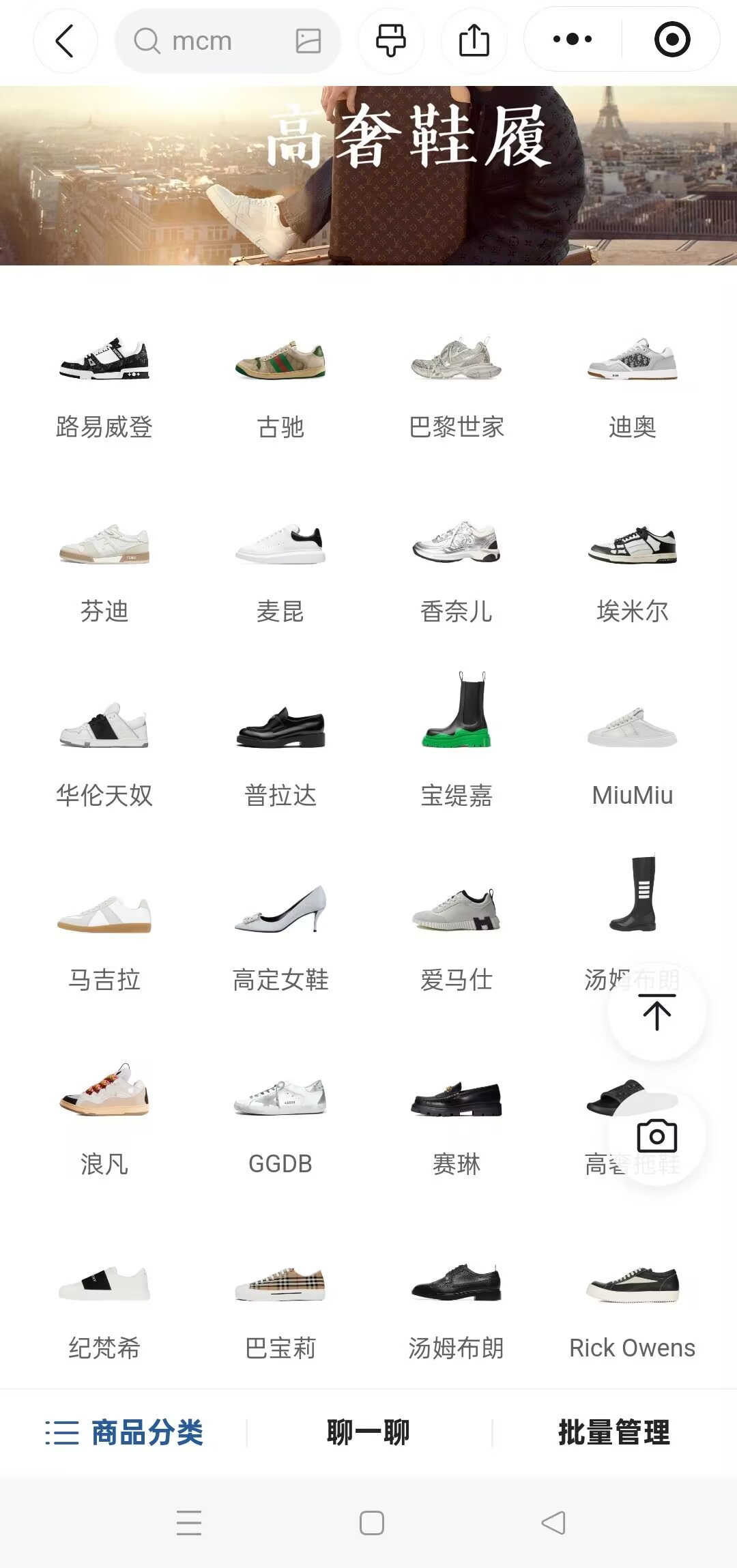Viewport: 737px width, 1568px height.
Task: Browse the 宝缇嘉 boots category
Action: click(457, 740)
